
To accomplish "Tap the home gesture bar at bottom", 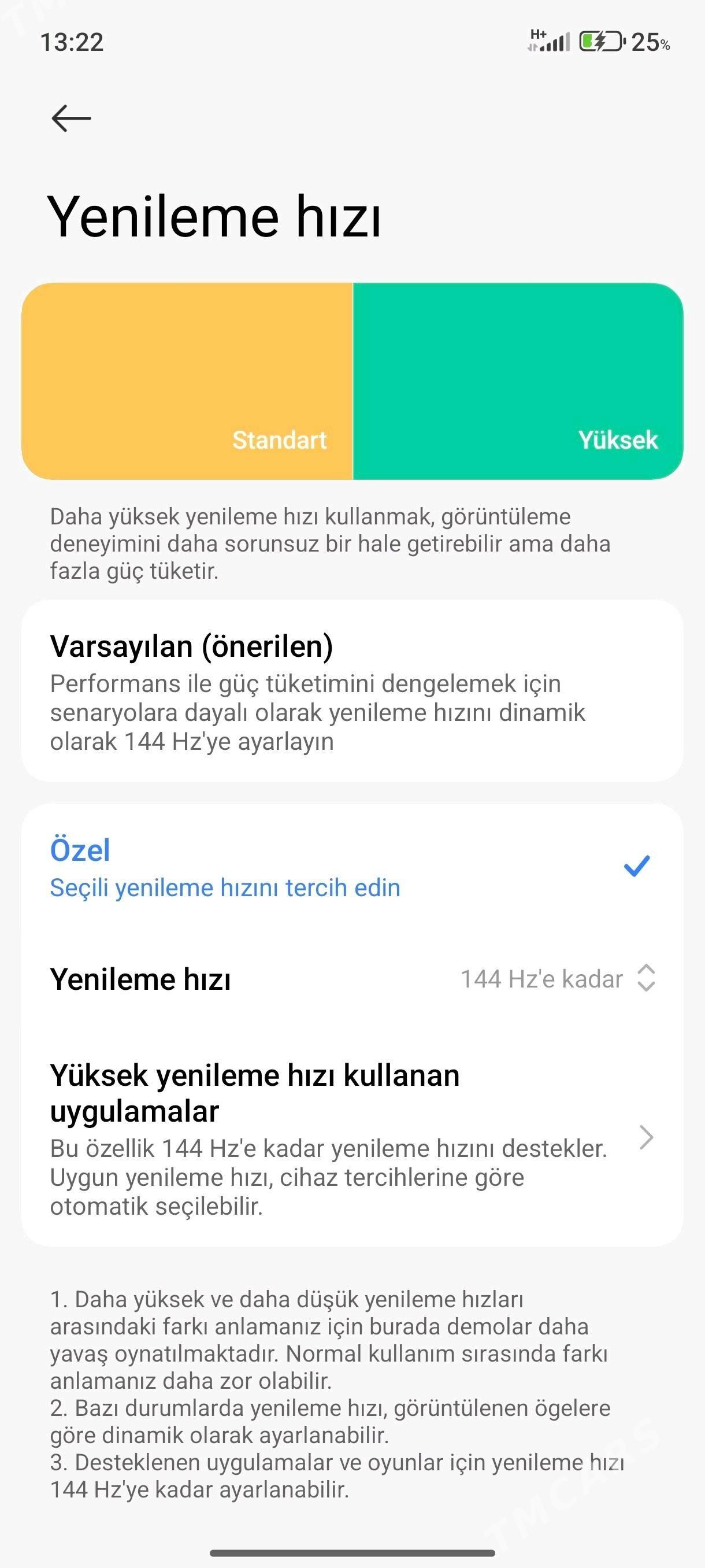I will pyautogui.click(x=351, y=1552).
